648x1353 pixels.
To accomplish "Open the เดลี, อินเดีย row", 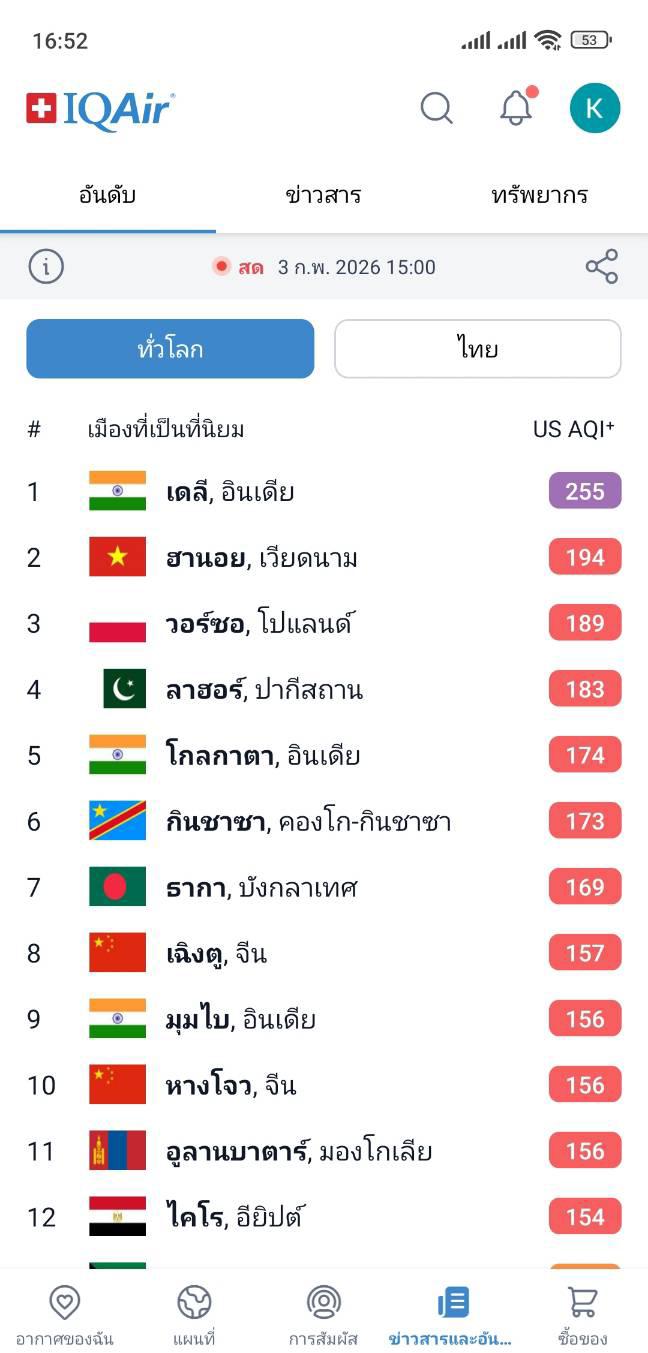I will pyautogui.click(x=324, y=491).
